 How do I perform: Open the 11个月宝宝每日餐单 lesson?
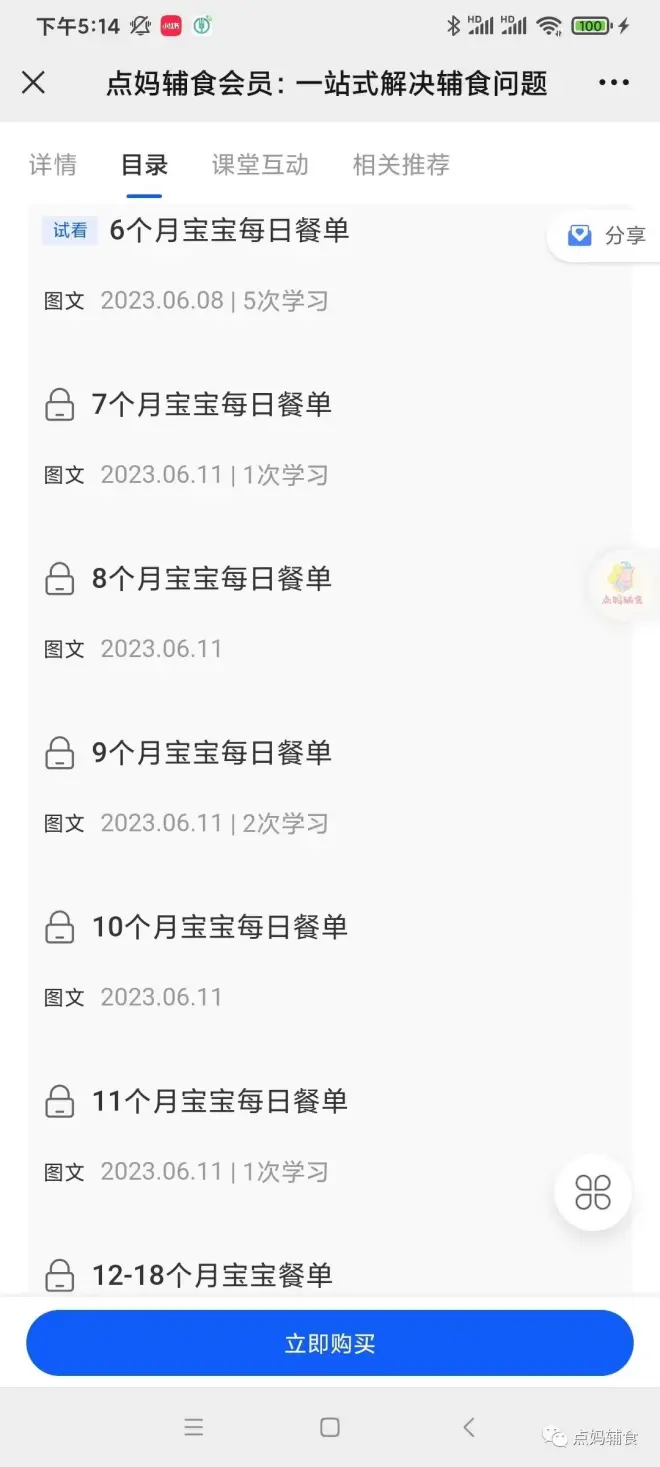[x=220, y=1101]
